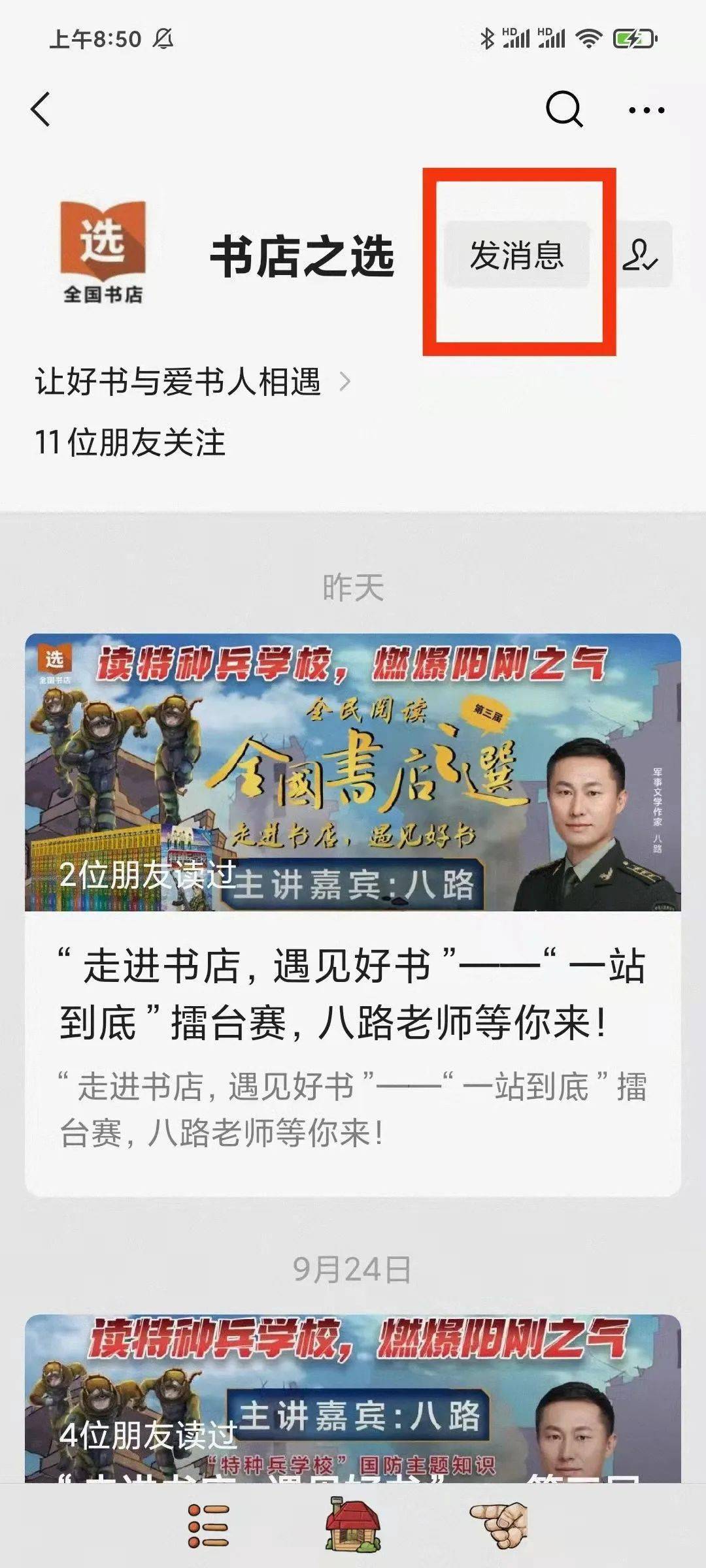Tap the 发消息 button
Screen dimensions: 706x1568
click(x=516, y=255)
